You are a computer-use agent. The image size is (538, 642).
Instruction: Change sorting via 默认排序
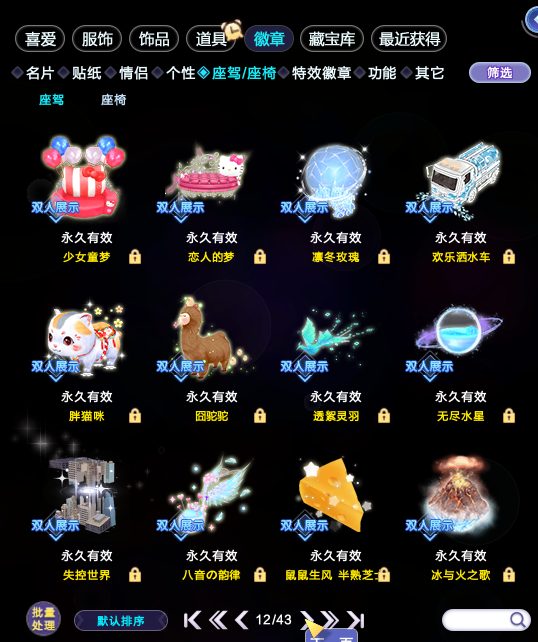[x=121, y=621]
